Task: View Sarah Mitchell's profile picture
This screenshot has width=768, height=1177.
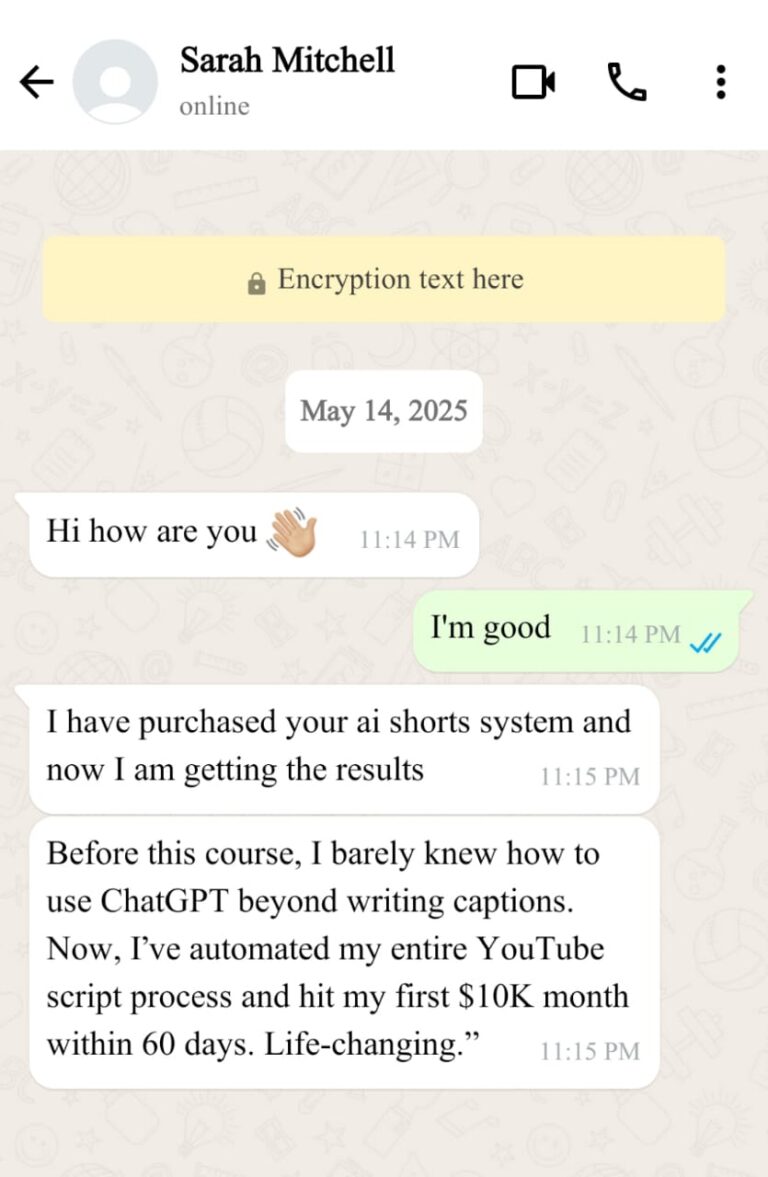Action: pyautogui.click(x=115, y=83)
